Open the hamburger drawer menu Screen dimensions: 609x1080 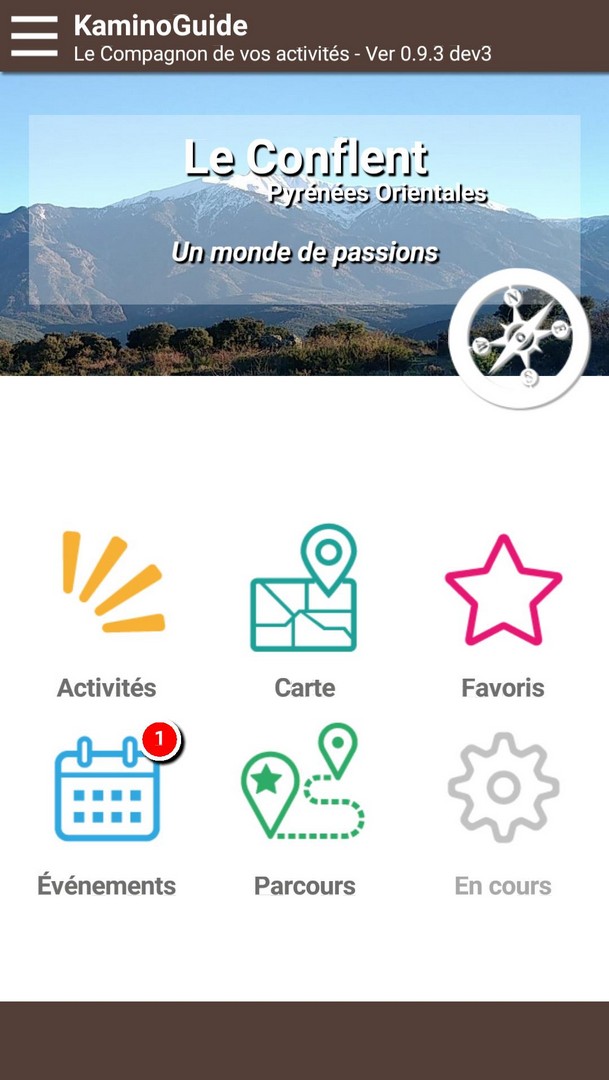click(34, 36)
